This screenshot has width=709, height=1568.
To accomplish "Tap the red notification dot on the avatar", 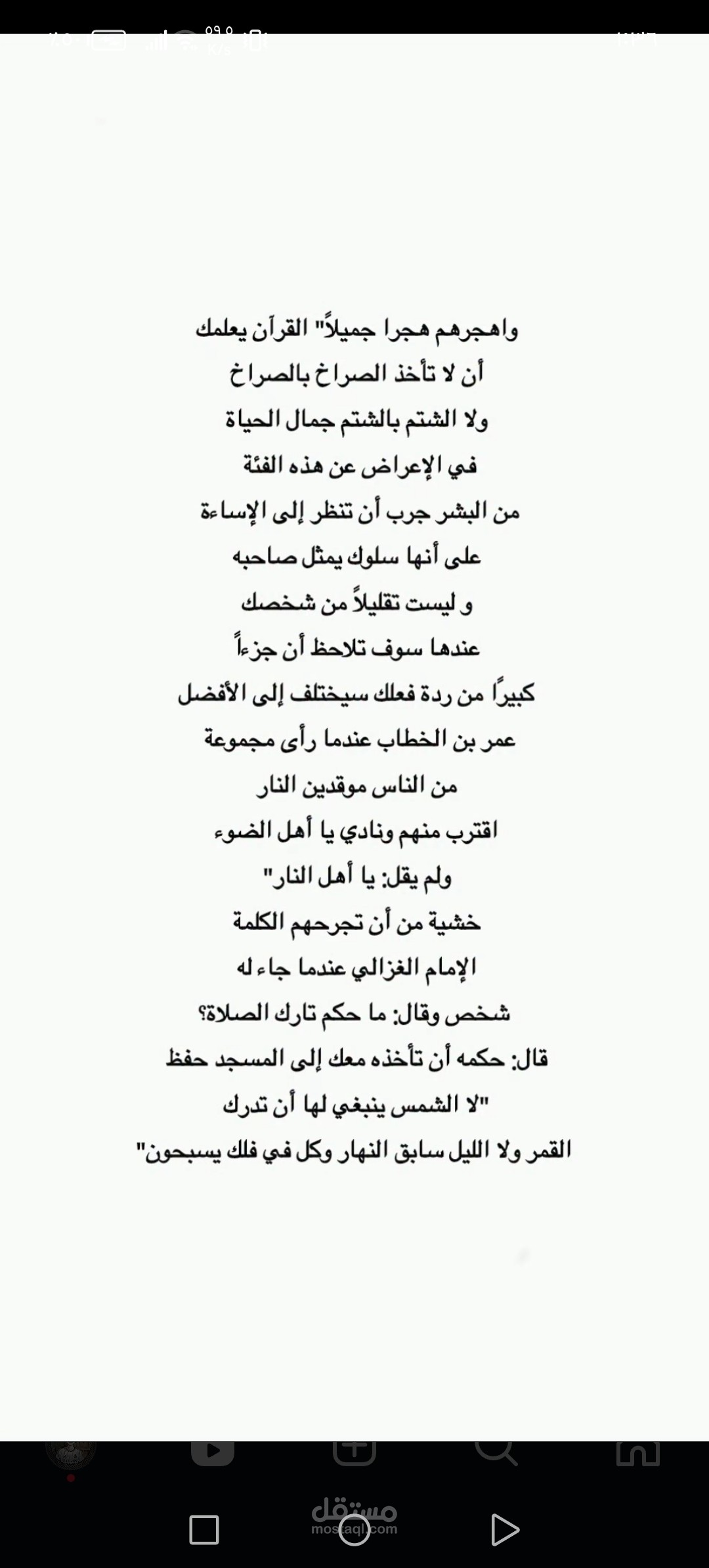I will (x=70, y=1479).
